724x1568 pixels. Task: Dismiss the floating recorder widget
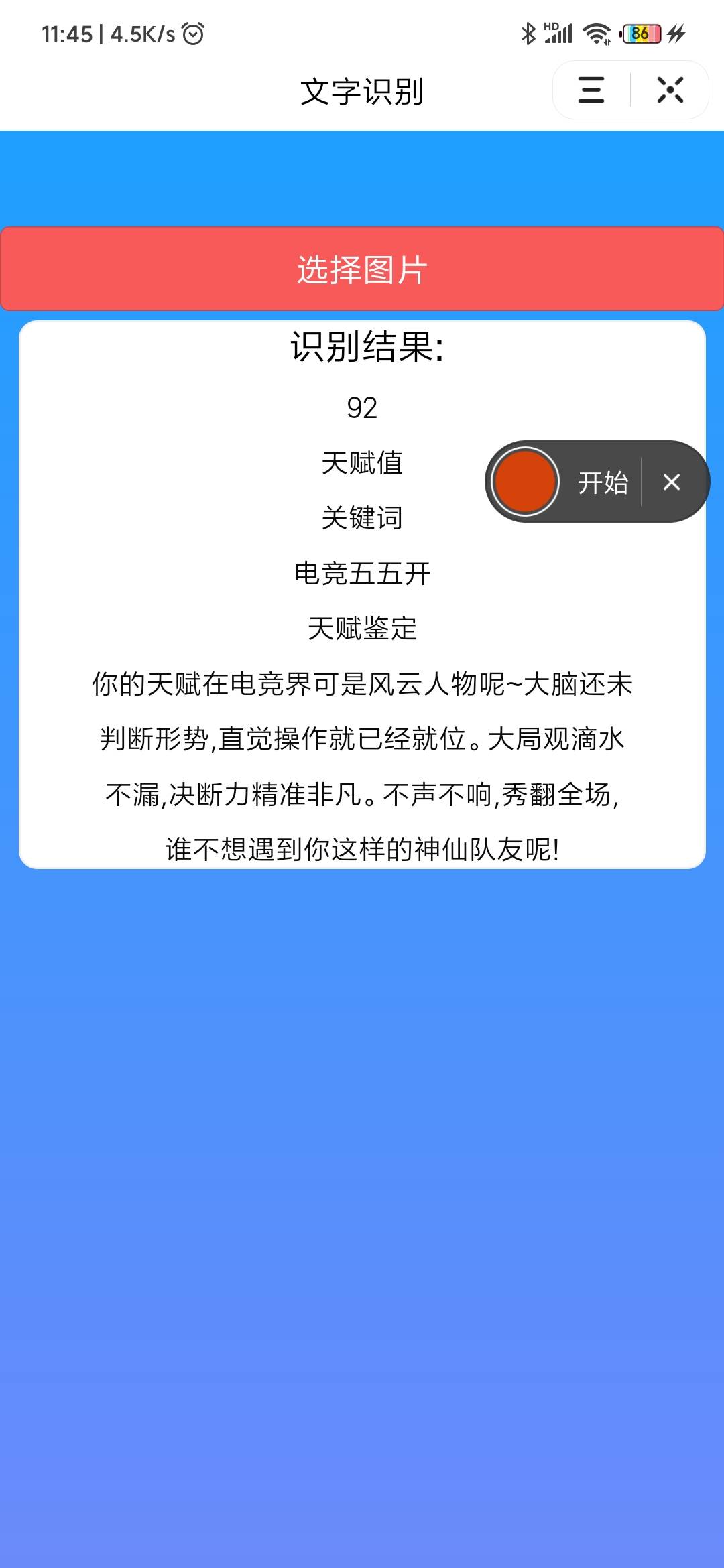672,482
